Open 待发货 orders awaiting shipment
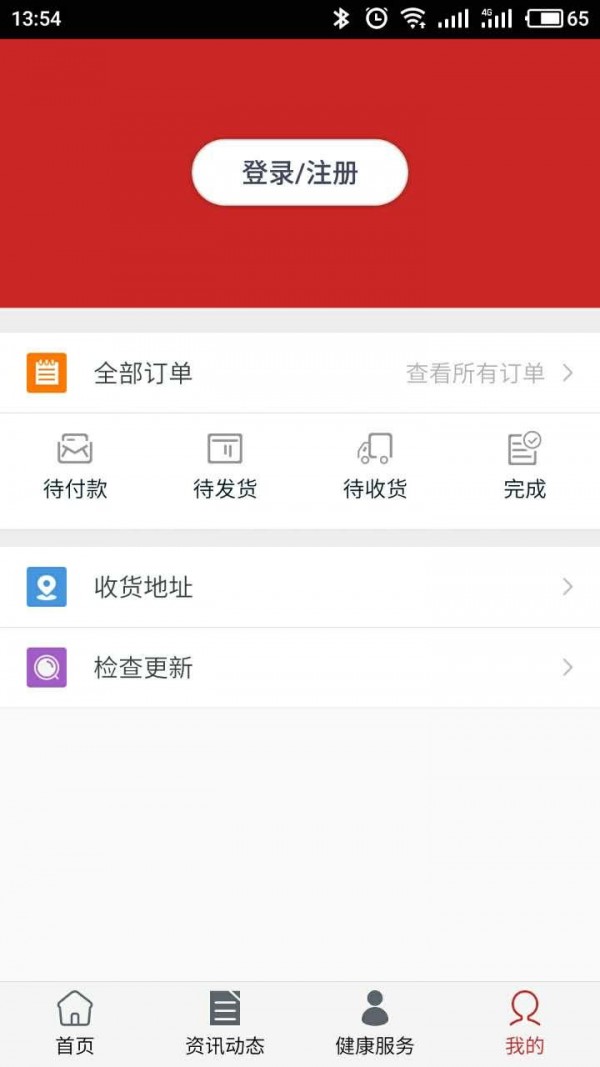This screenshot has width=600, height=1067. point(225,466)
